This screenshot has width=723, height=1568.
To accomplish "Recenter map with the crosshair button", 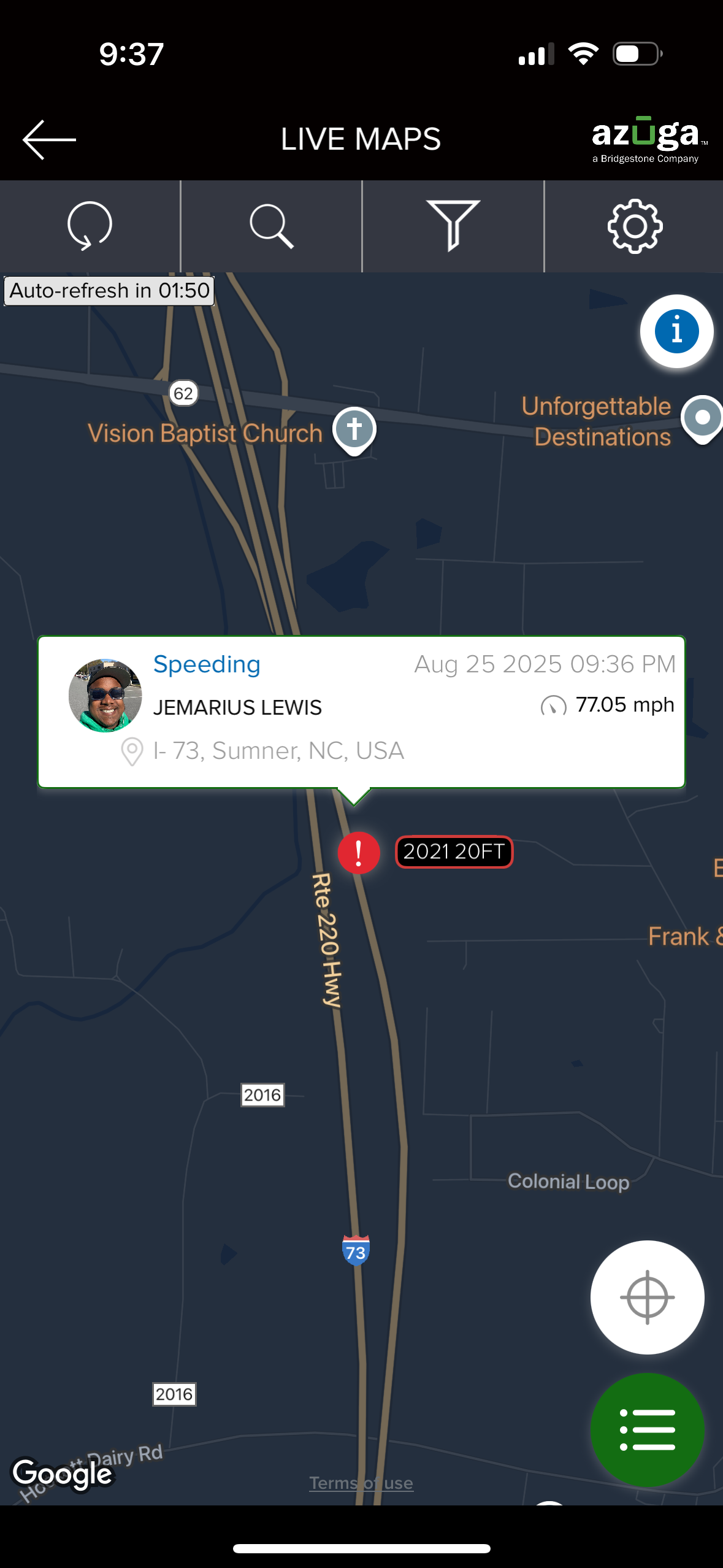I will point(647,1297).
